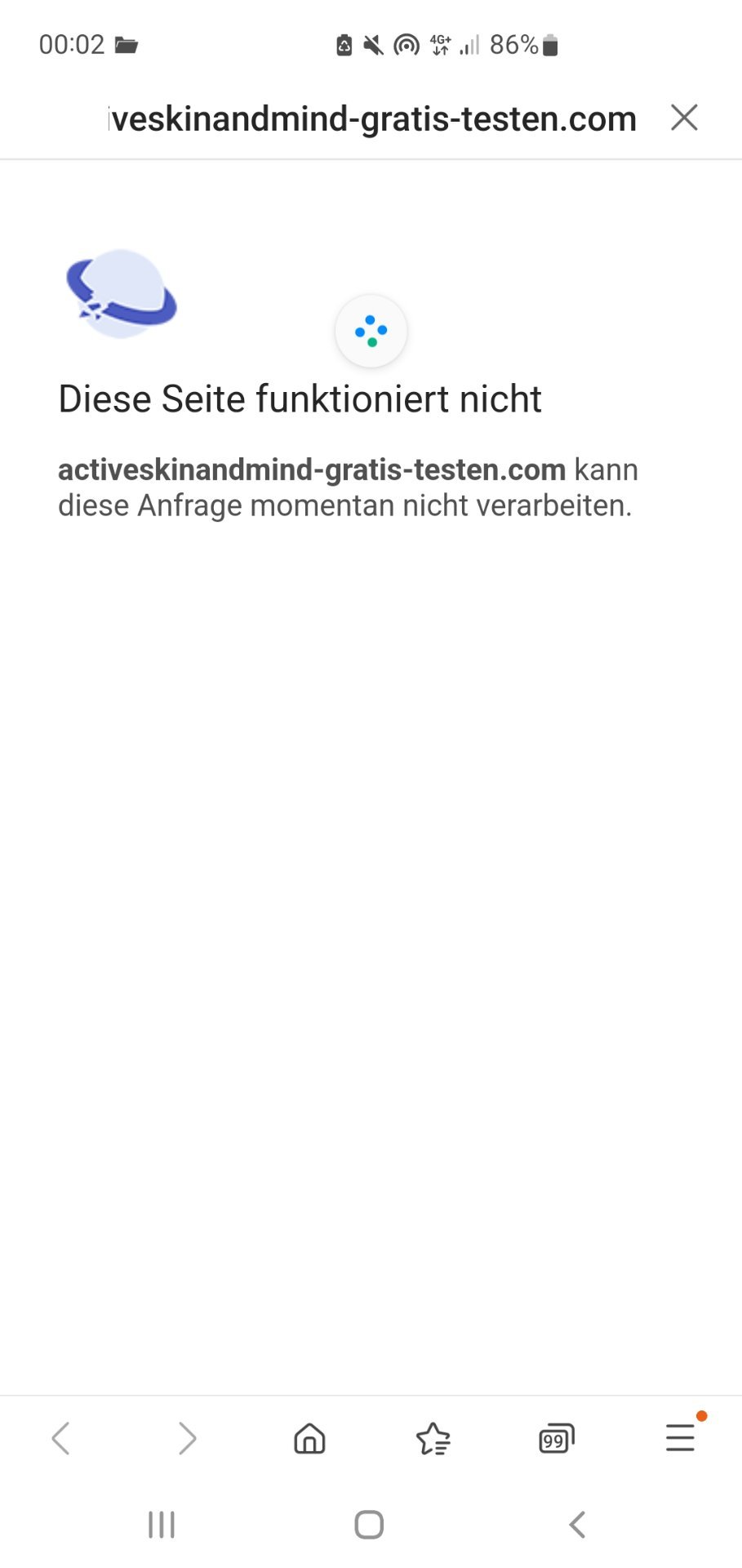Open the tab switcher showing 99 tabs
This screenshot has width=742, height=1568.
(557, 1438)
